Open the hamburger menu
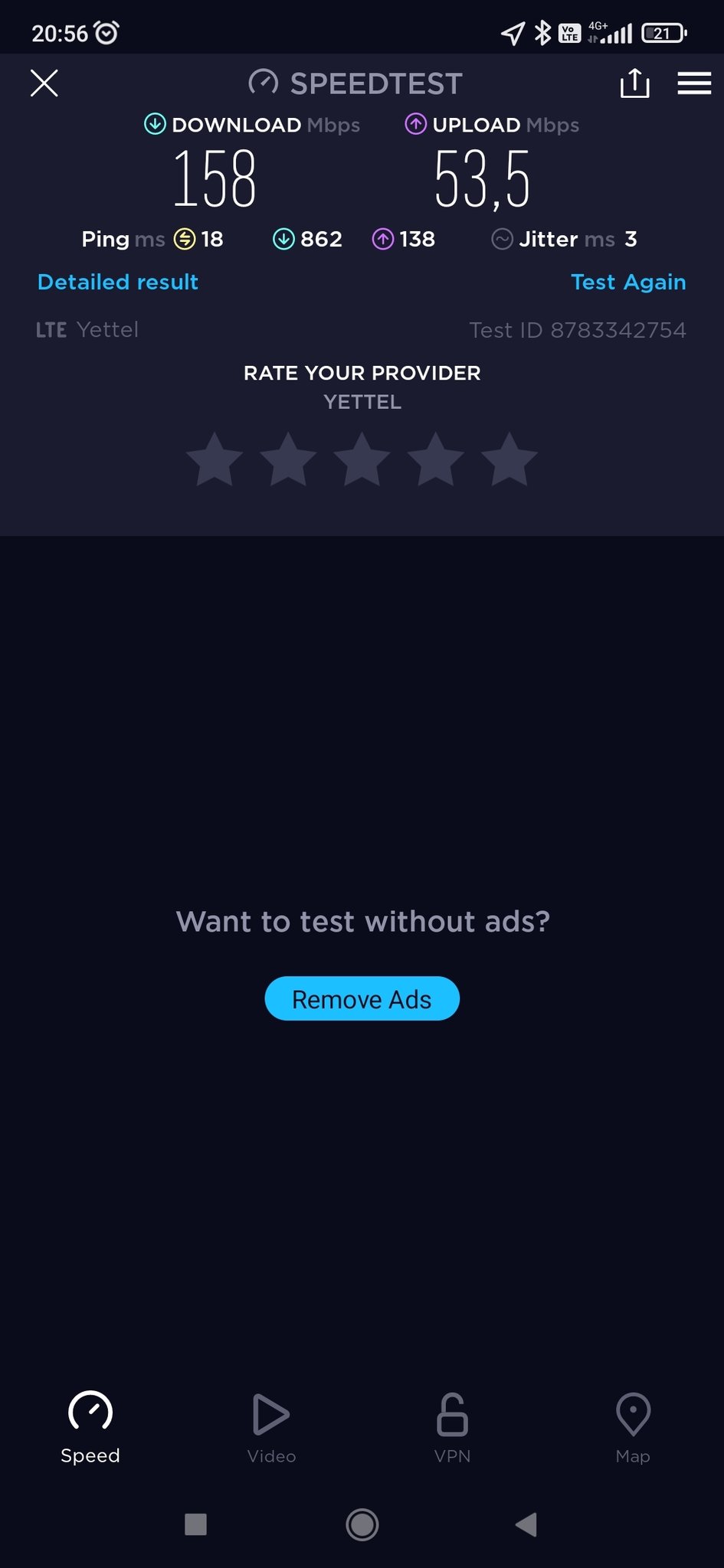The image size is (724, 1568). [x=694, y=83]
